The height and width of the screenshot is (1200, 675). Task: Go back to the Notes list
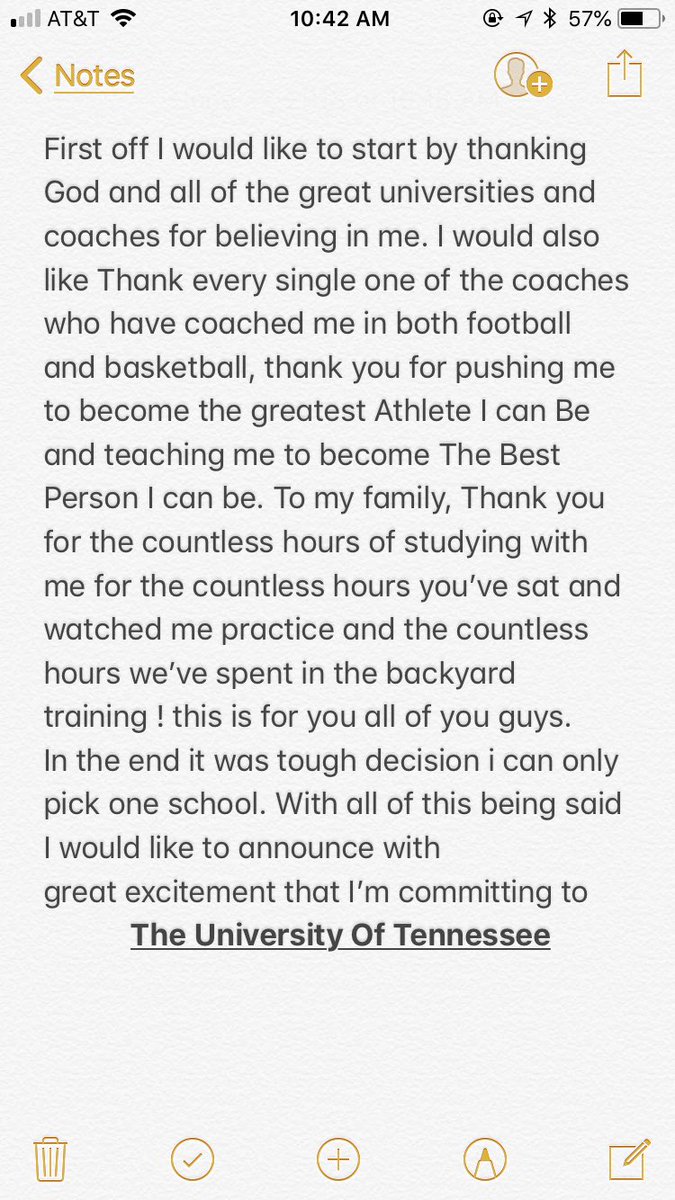[77, 76]
